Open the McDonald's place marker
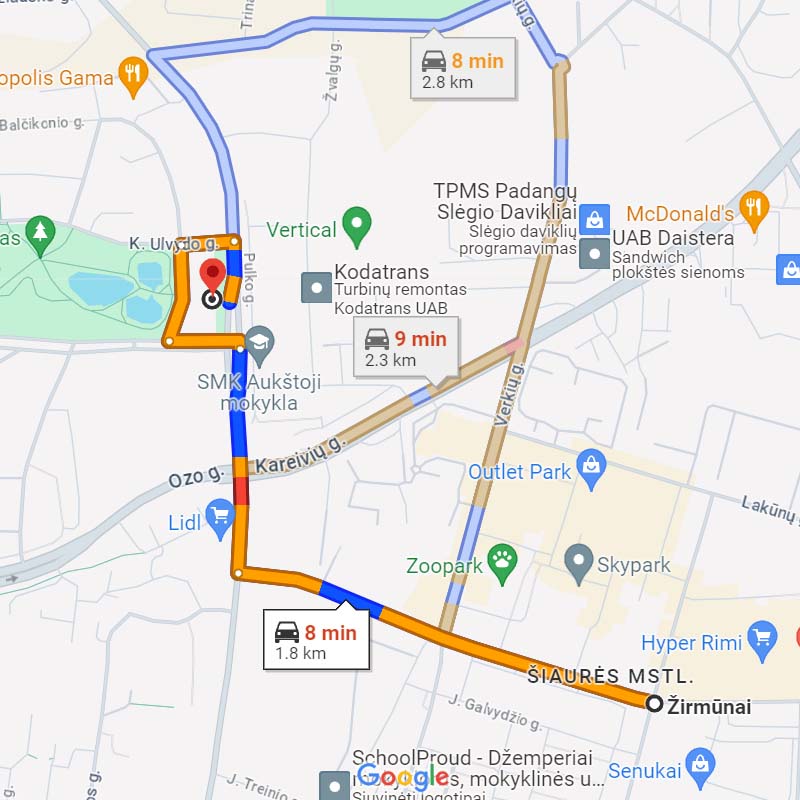Image resolution: width=800 pixels, height=800 pixels. tap(753, 207)
